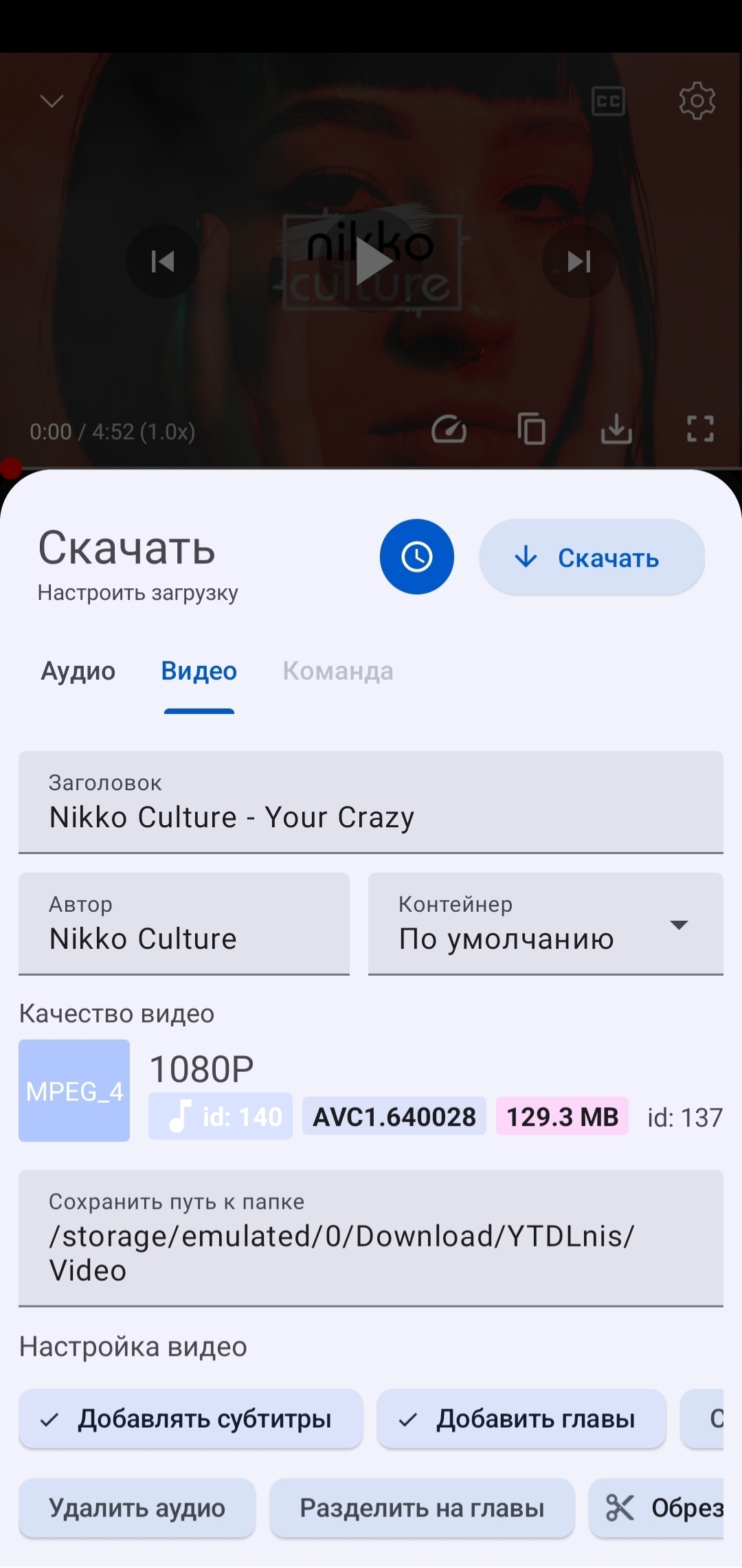Screen dimensions: 742x1568
Task: Select the Разделить на главы chip
Action: click(422, 1508)
